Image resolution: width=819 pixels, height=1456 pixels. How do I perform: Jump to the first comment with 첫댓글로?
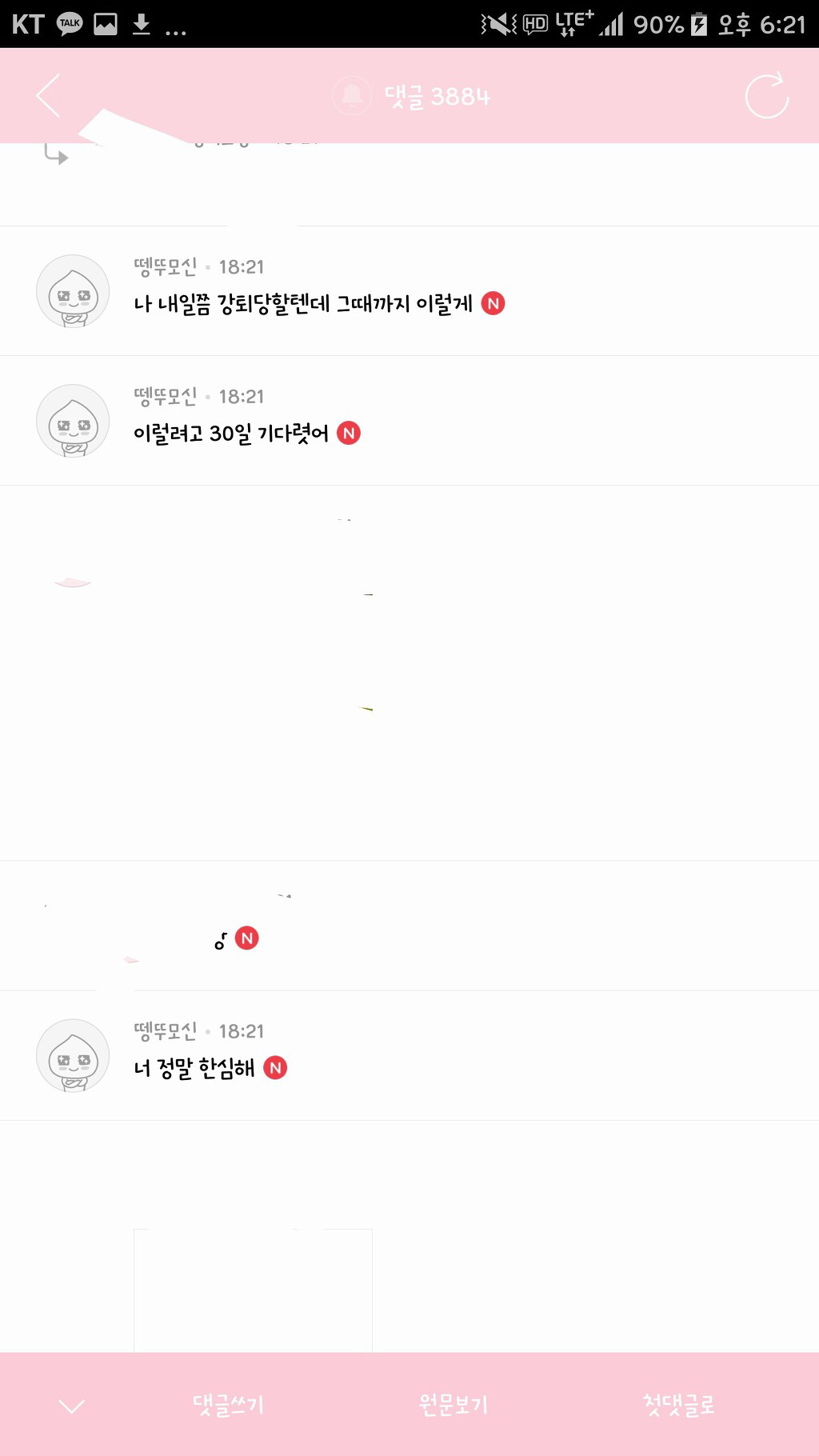coord(678,1404)
